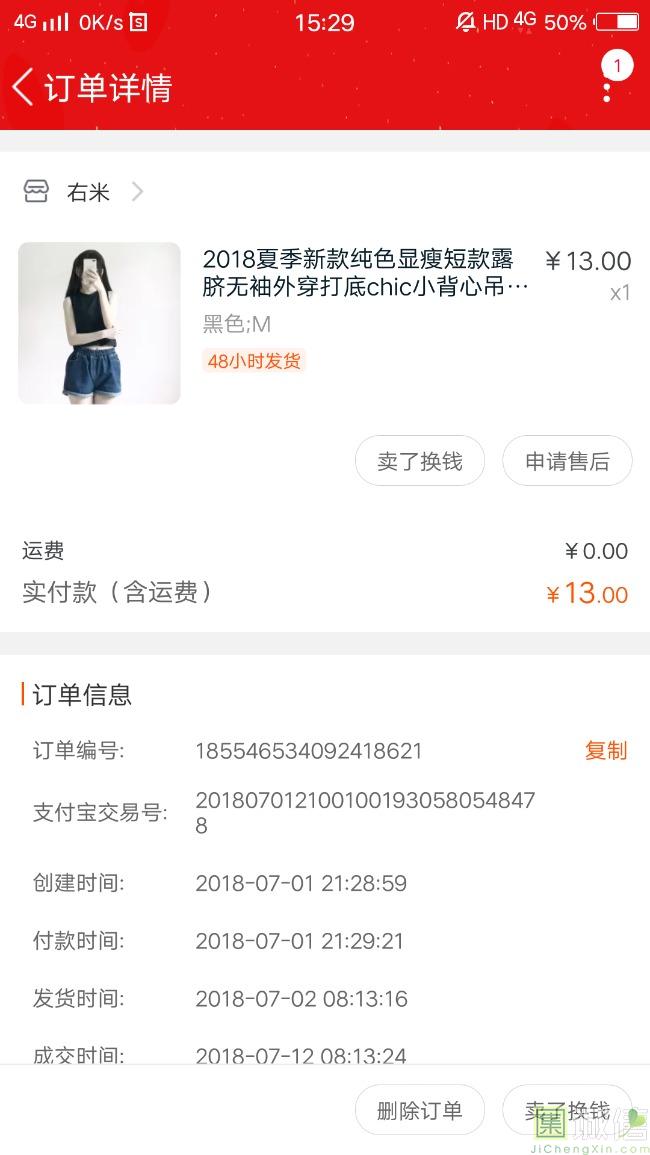Open the 右米 shop page

(88, 192)
